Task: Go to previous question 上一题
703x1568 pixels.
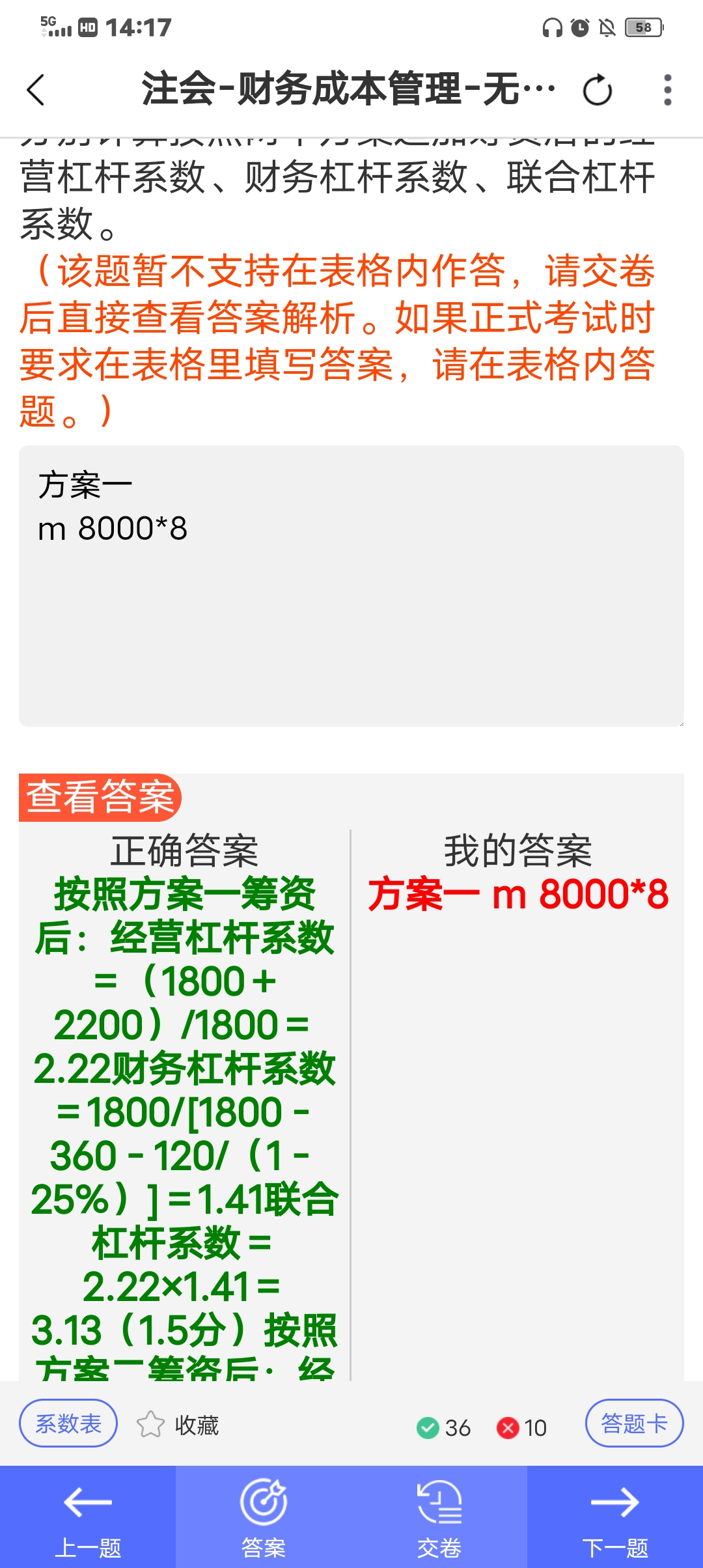Action: [88, 1517]
